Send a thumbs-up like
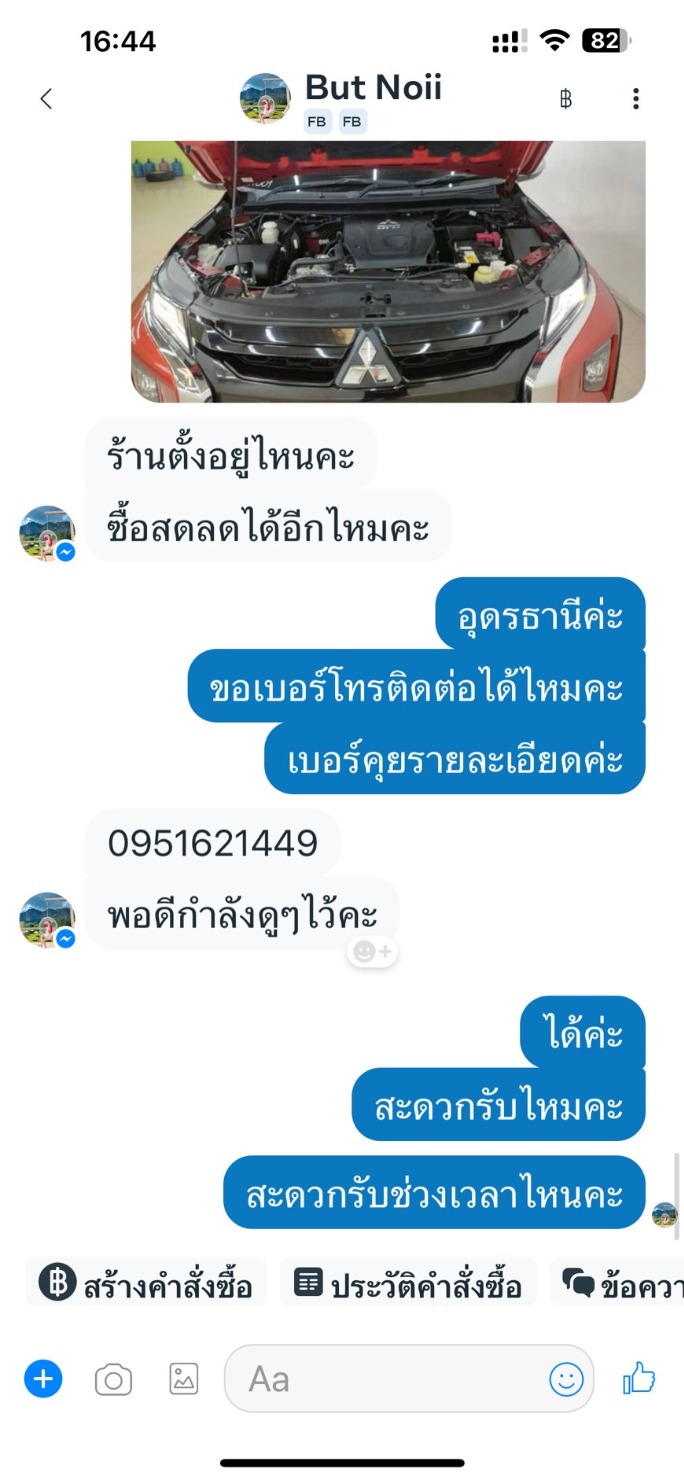The width and height of the screenshot is (684, 1480). 638,1380
